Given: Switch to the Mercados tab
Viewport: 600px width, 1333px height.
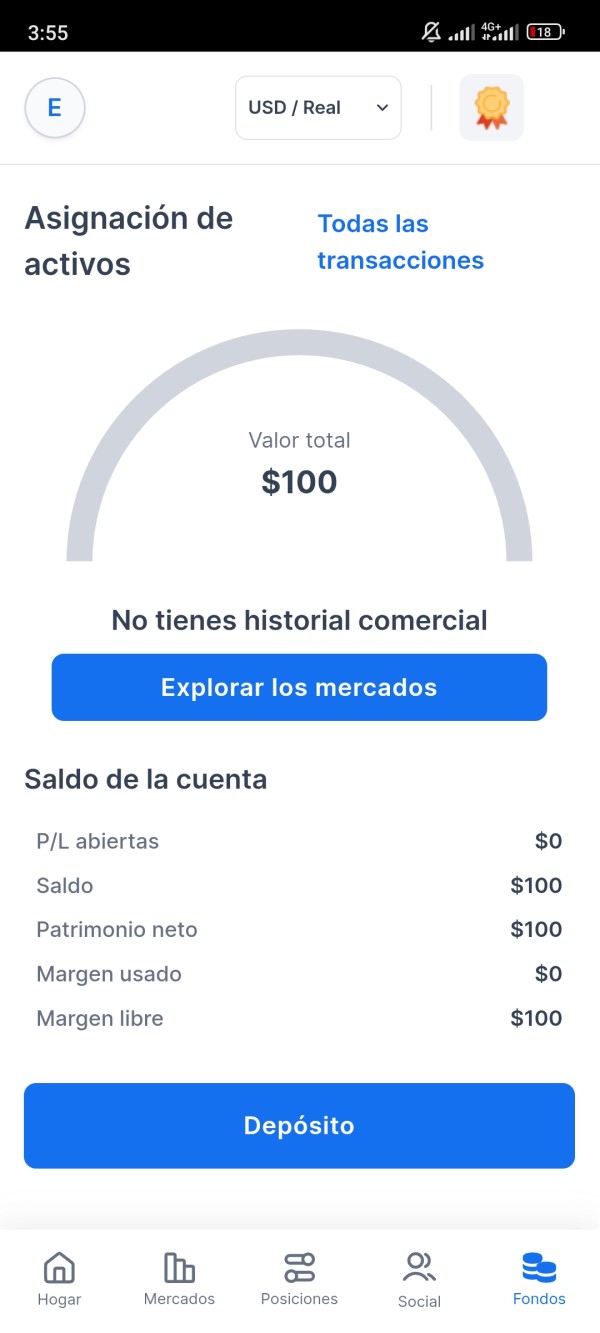Looking at the screenshot, I should click(179, 1279).
